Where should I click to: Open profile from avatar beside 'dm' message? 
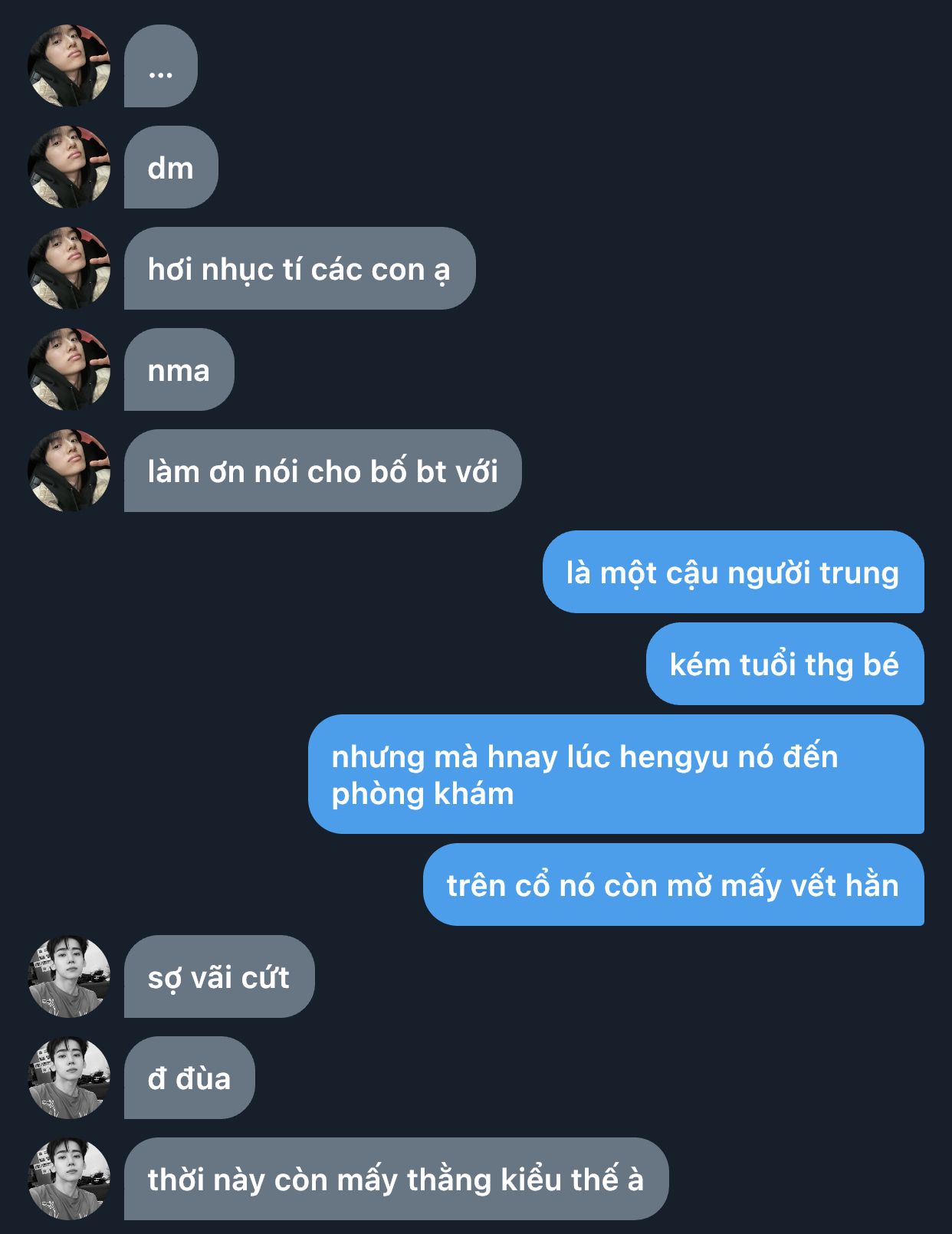click(69, 167)
